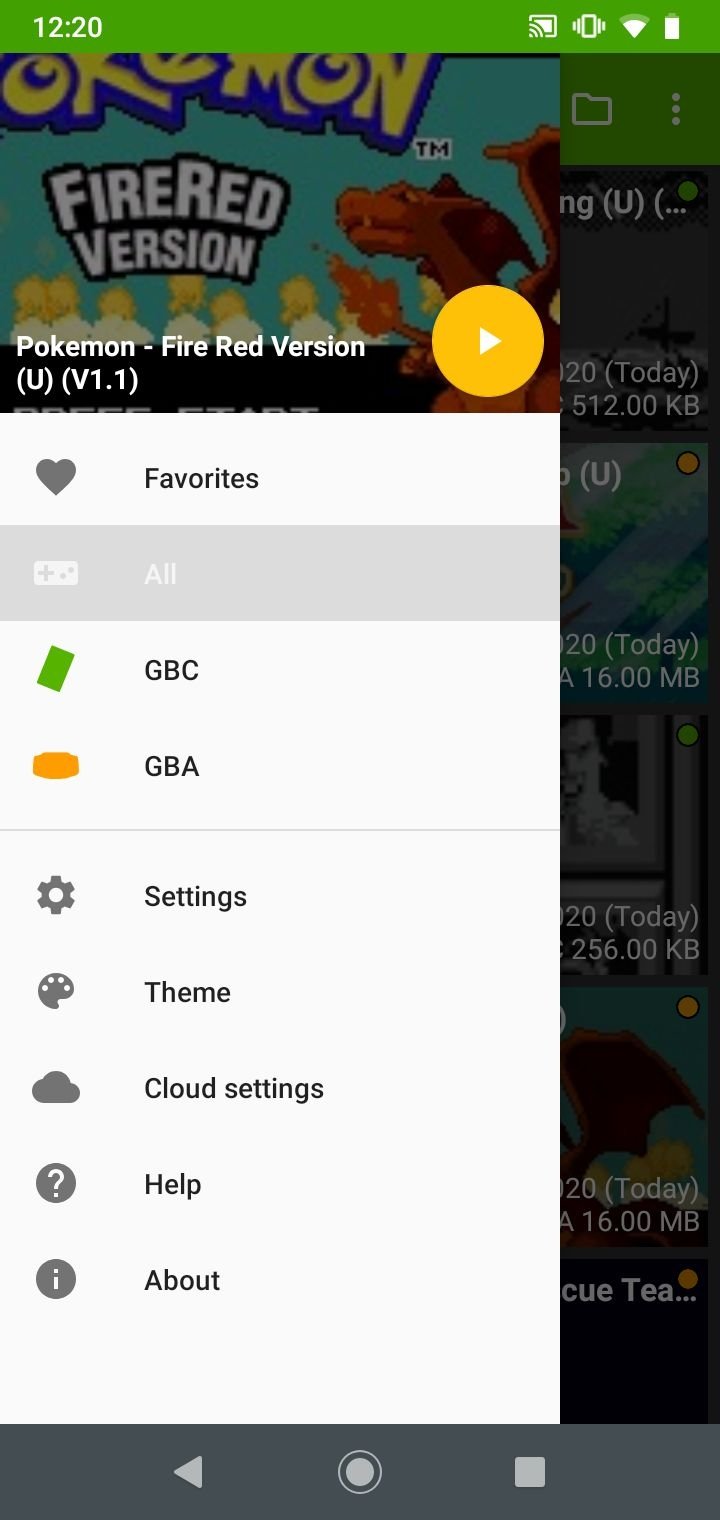The width and height of the screenshot is (720, 1520).
Task: Go back with the system back button
Action: 188,1471
